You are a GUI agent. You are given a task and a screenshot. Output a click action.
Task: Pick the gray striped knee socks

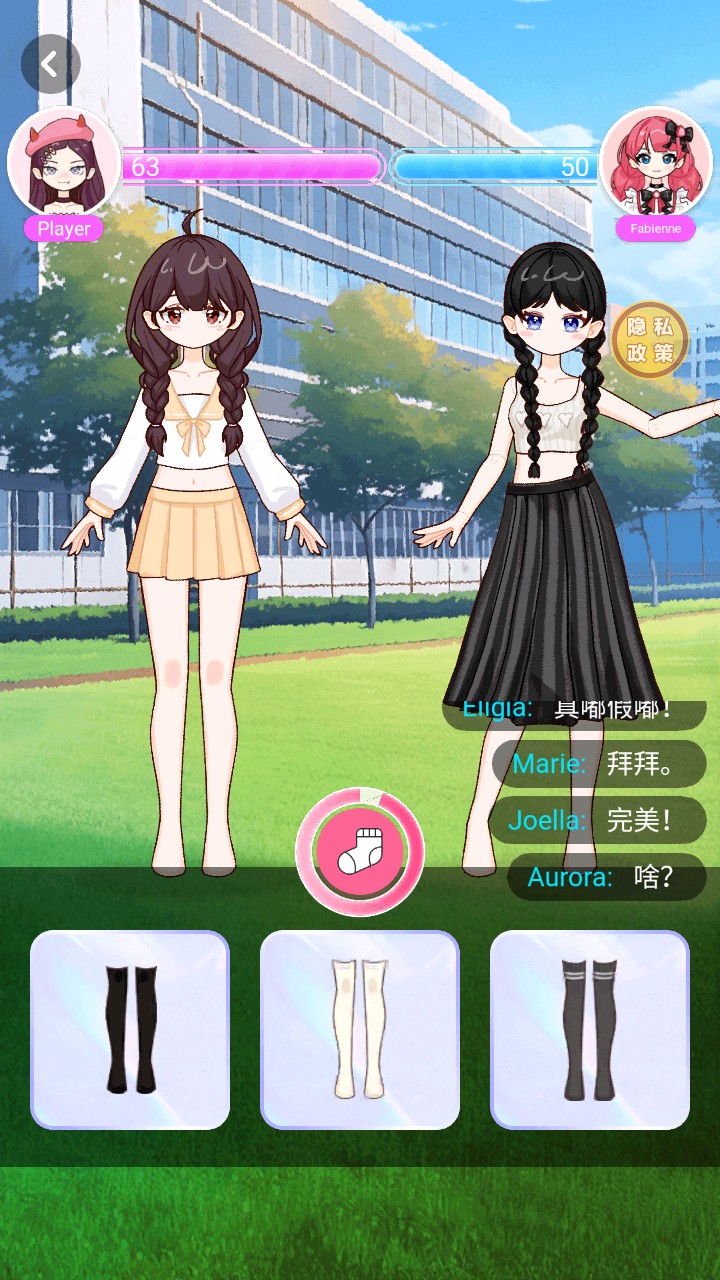point(590,1030)
